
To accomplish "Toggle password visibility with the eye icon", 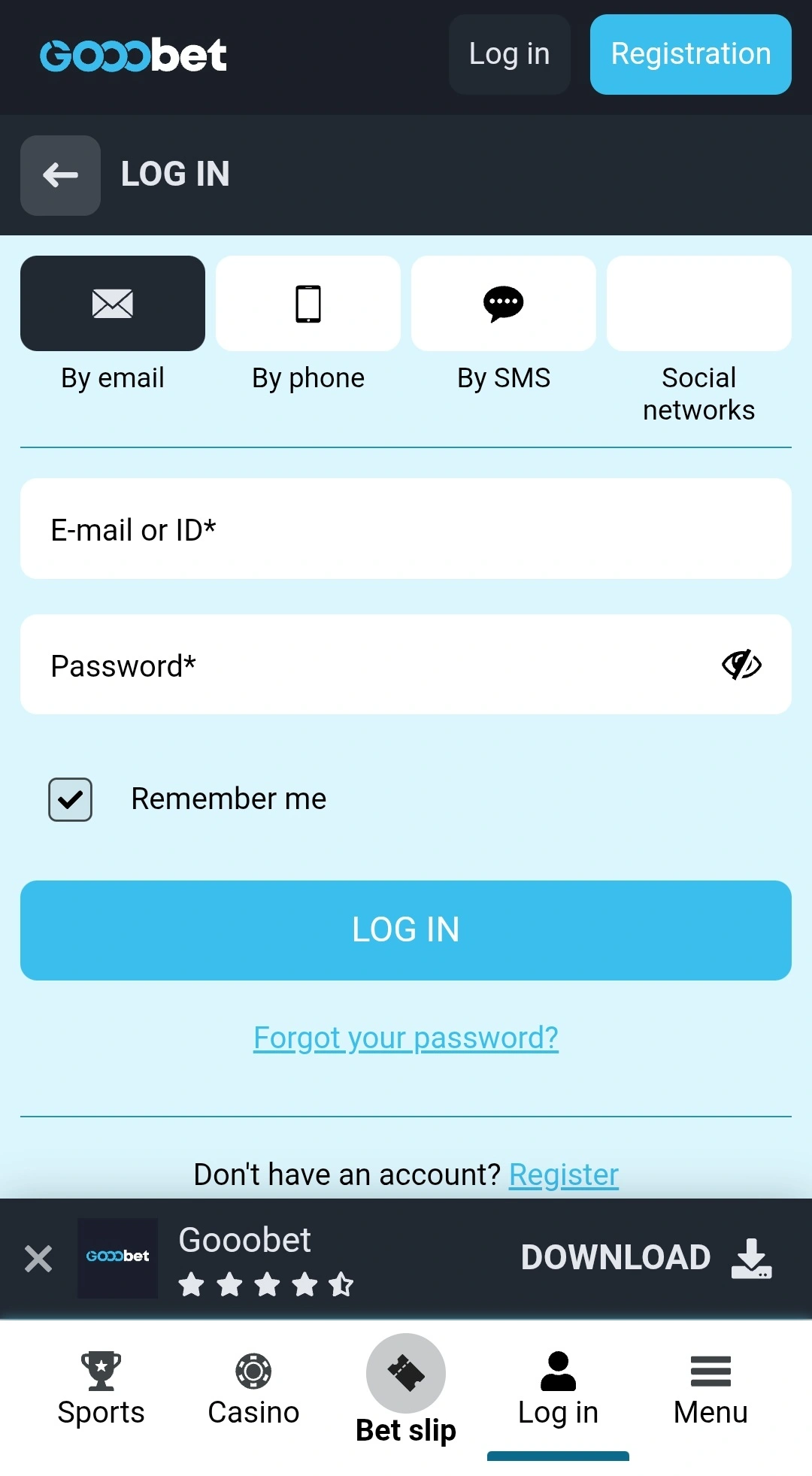I will click(x=741, y=664).
